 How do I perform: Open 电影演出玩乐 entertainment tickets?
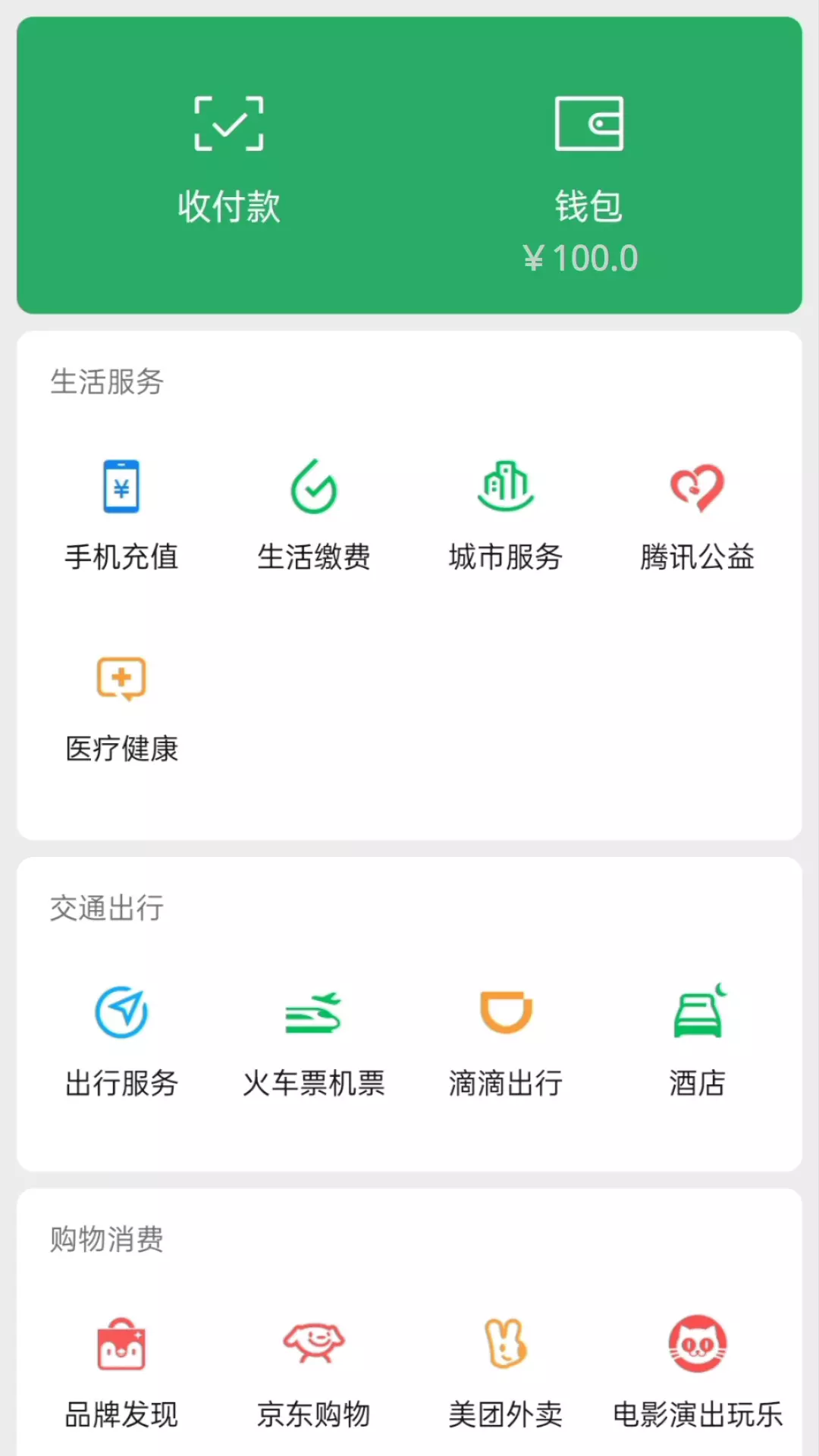[x=697, y=1373]
